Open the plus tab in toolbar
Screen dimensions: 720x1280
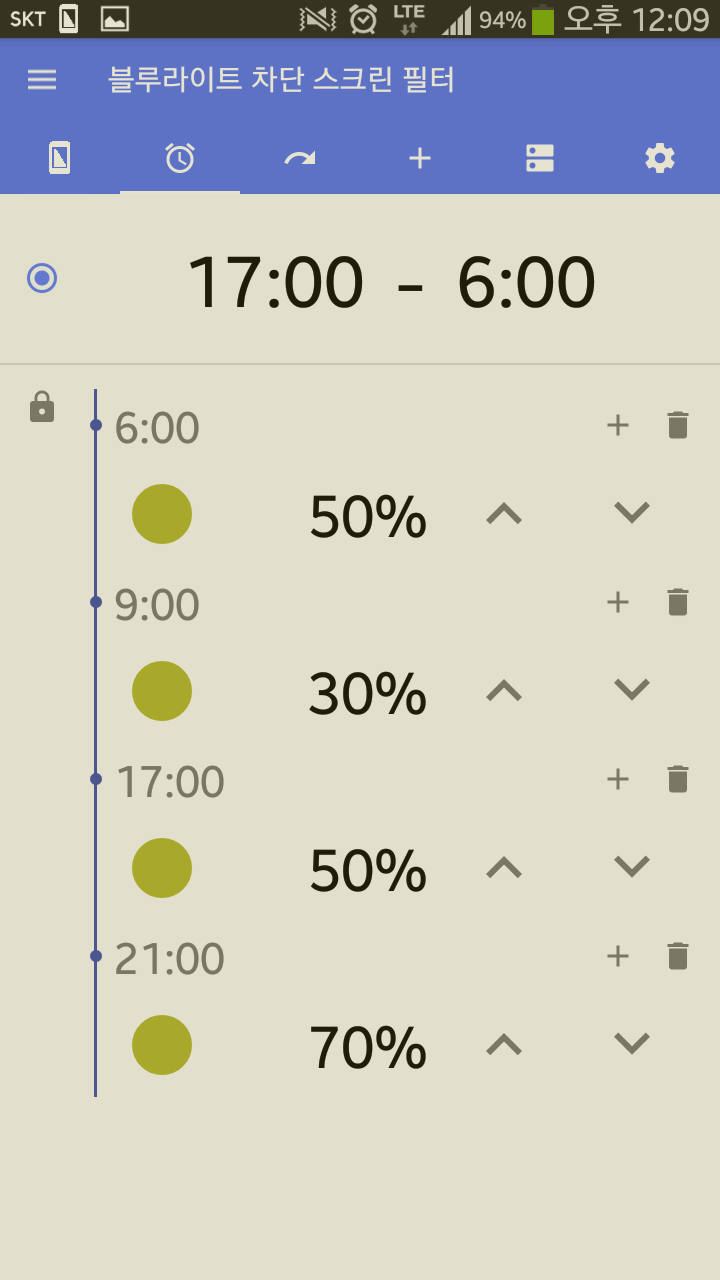(x=420, y=158)
